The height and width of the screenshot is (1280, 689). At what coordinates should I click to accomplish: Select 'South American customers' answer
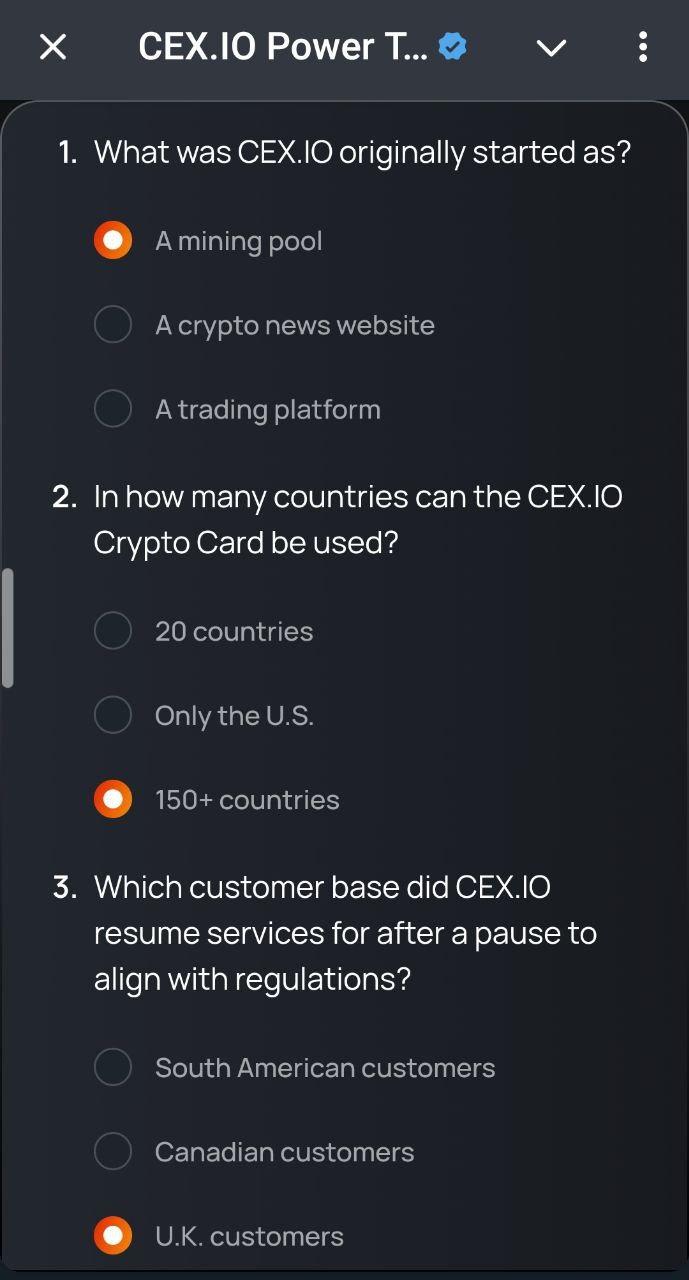113,1067
